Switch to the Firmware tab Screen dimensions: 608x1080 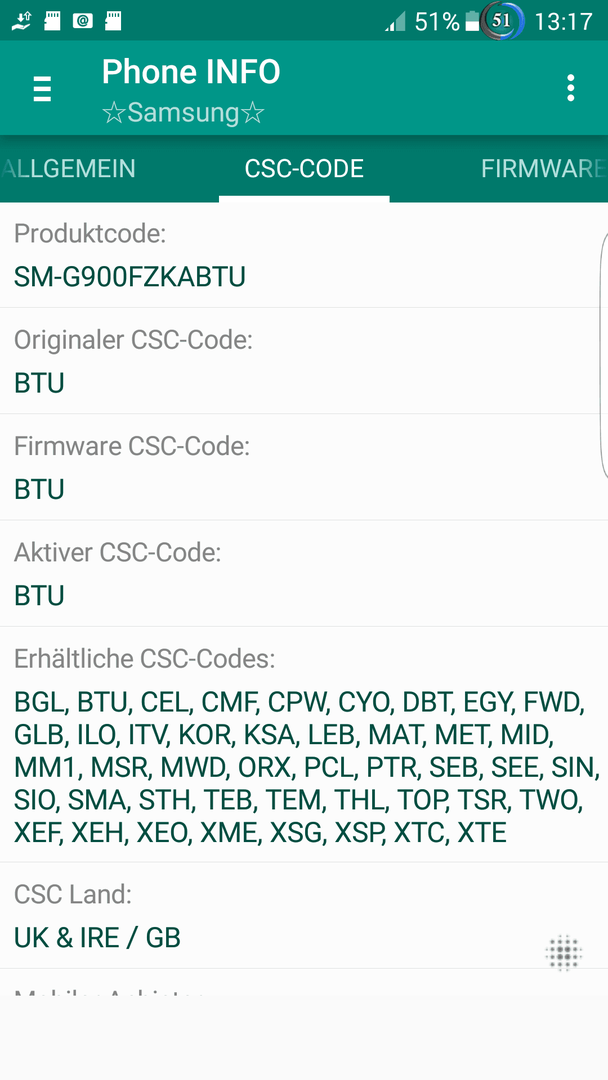coord(543,169)
